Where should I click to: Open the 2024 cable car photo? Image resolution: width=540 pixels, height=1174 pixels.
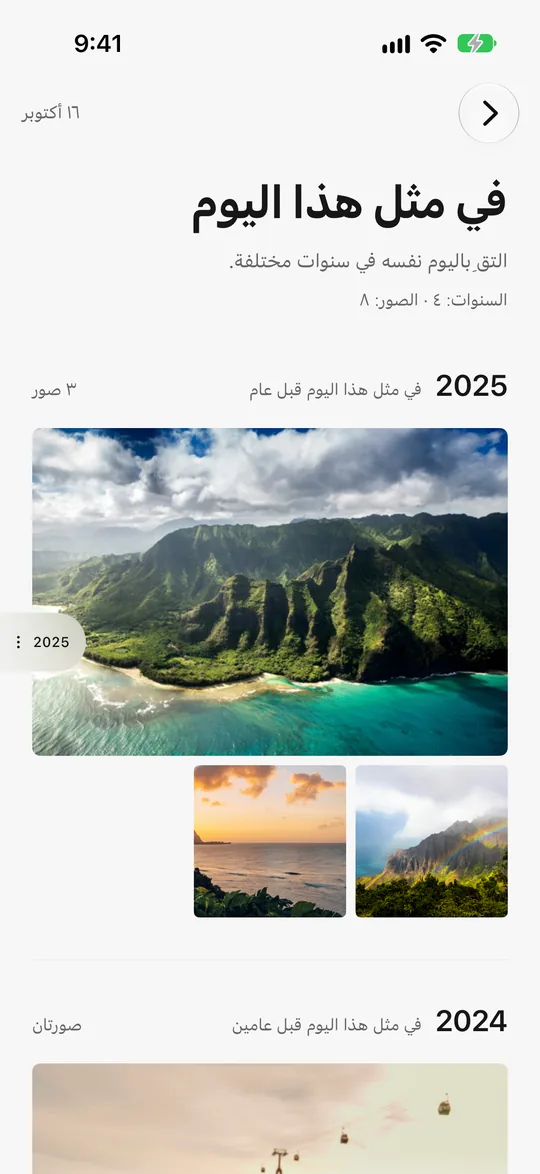pos(270,1119)
